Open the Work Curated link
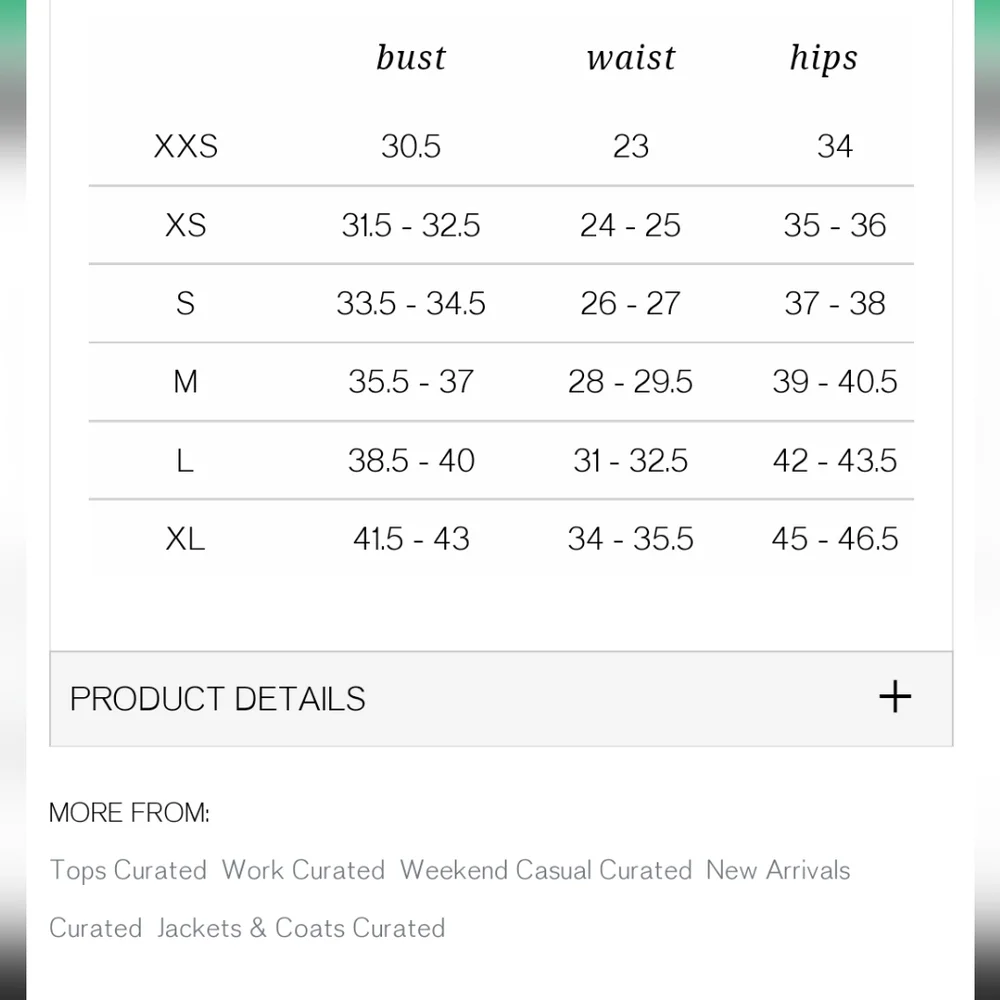The height and width of the screenshot is (1000, 1000). tap(303, 870)
